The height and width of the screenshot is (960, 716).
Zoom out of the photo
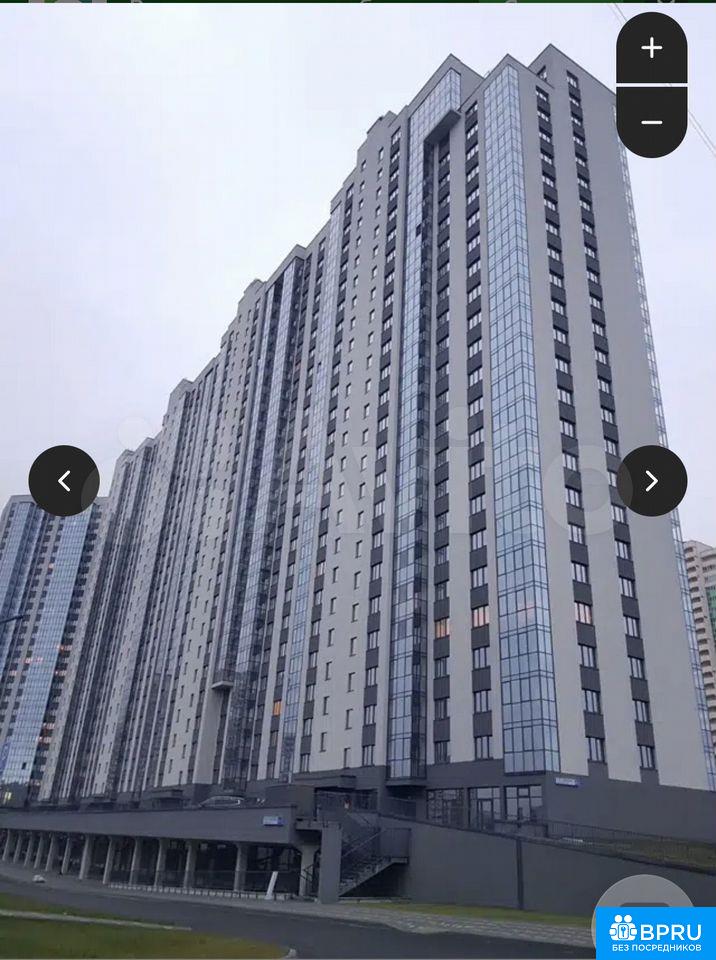click(651, 122)
